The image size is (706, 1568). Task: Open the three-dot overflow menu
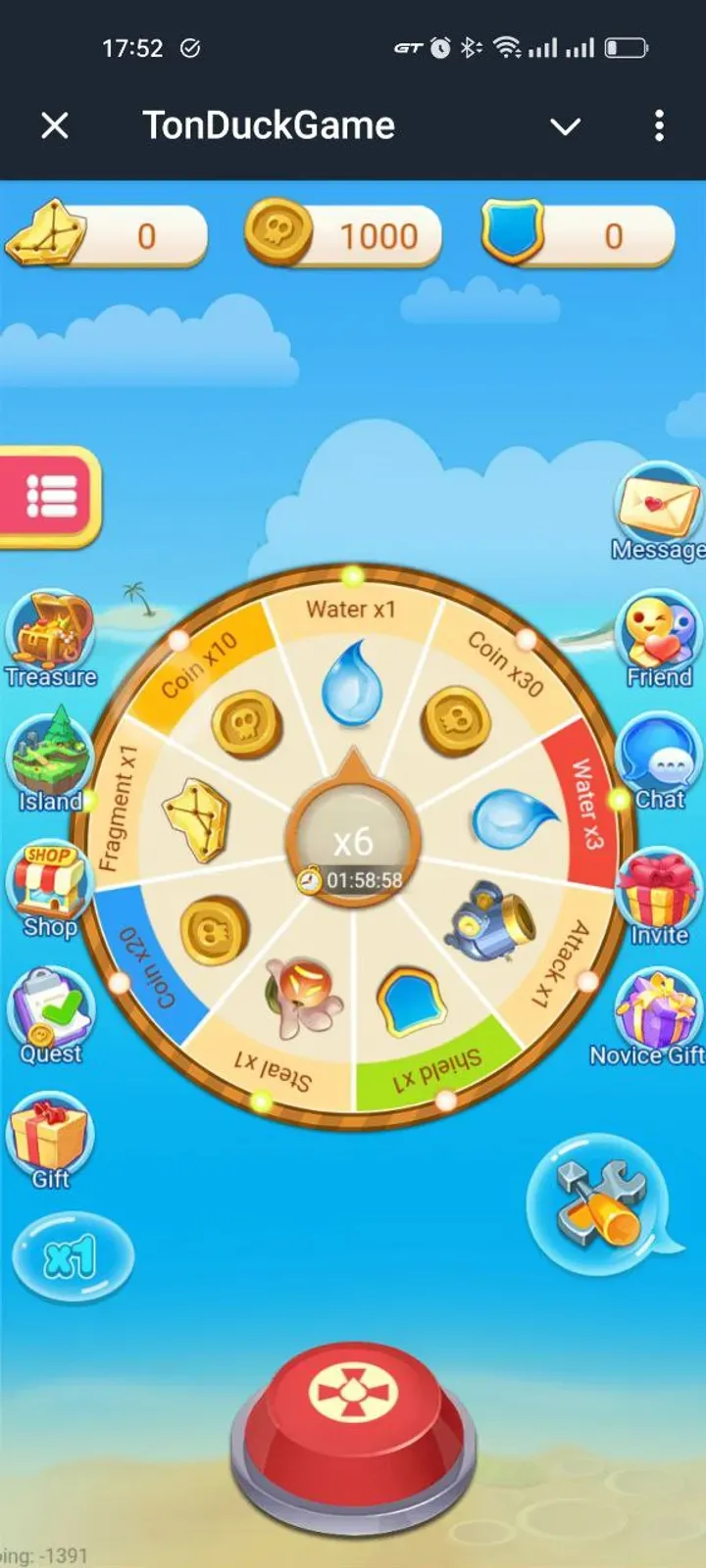(x=659, y=125)
